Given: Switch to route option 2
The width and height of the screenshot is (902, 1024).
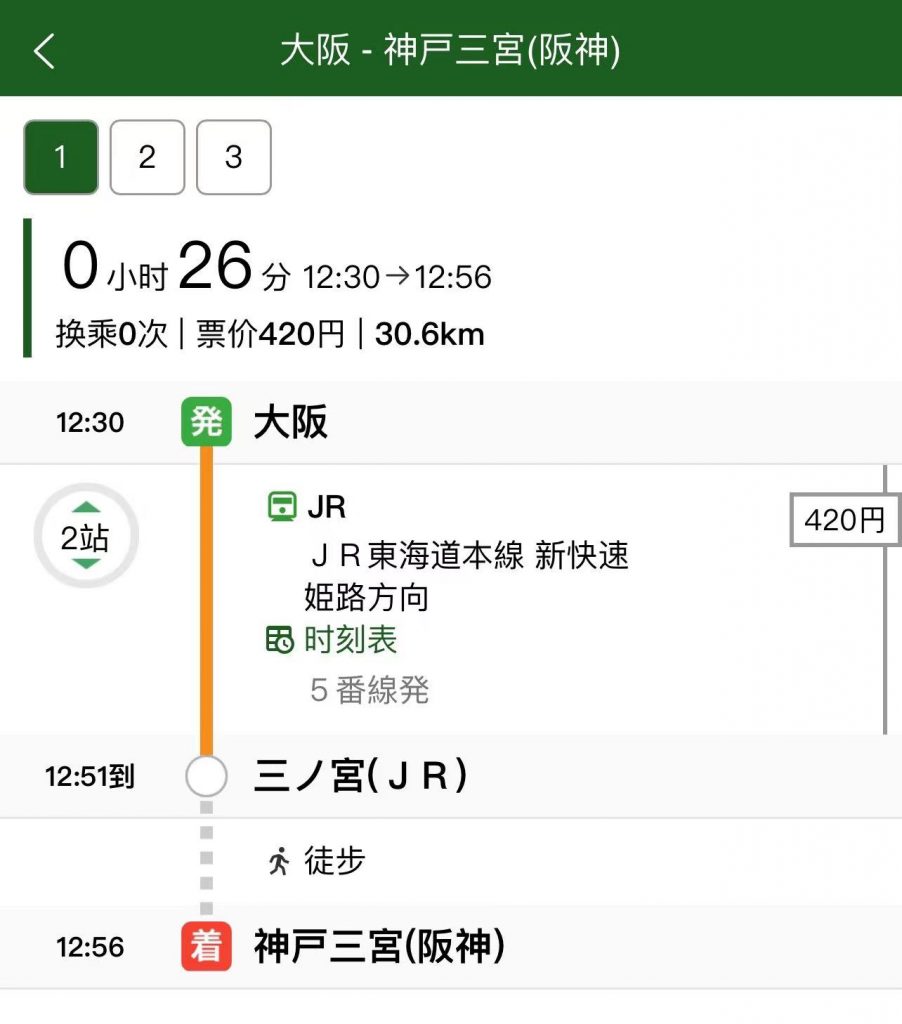Looking at the screenshot, I should point(147,157).
